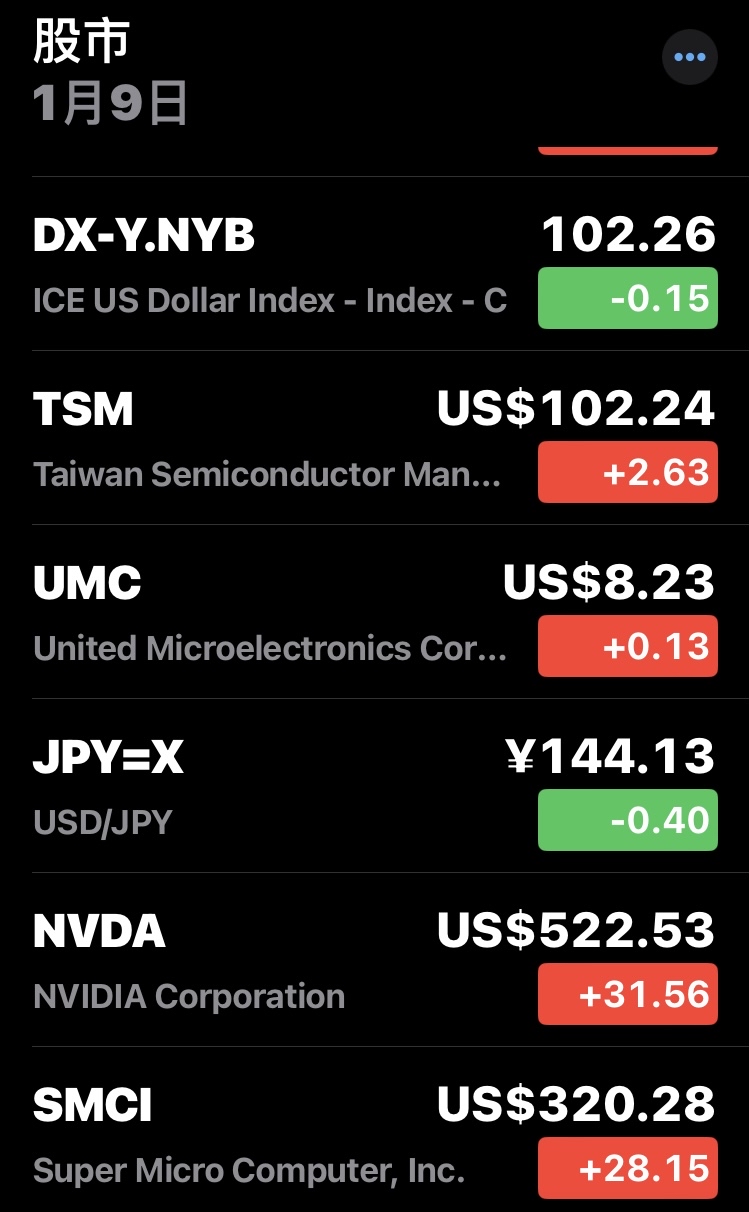Switch the +28.15 change display for SMCI

(x=628, y=1168)
